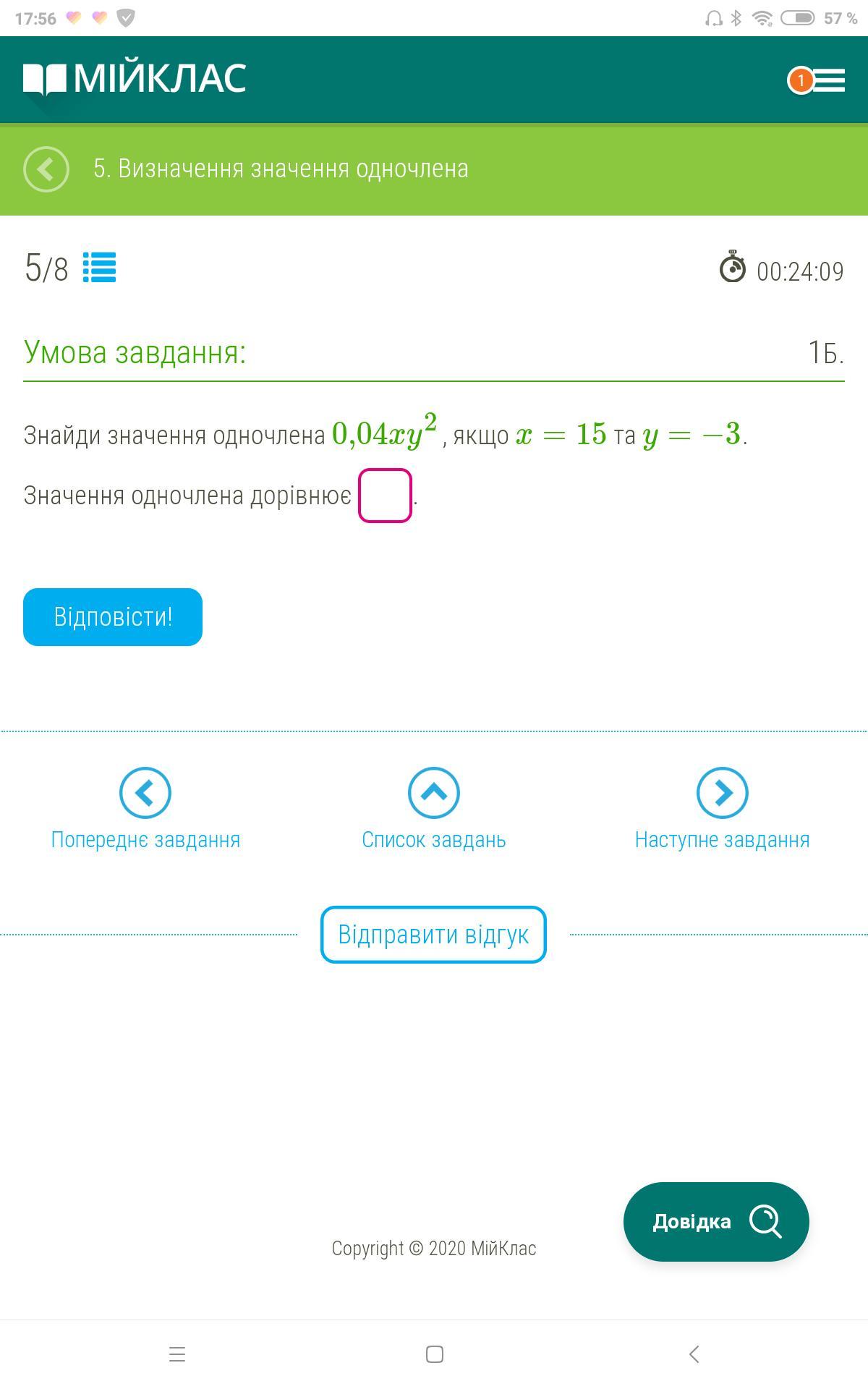Go back using the circled arrow in green header
868x1389 pixels.
46,169
